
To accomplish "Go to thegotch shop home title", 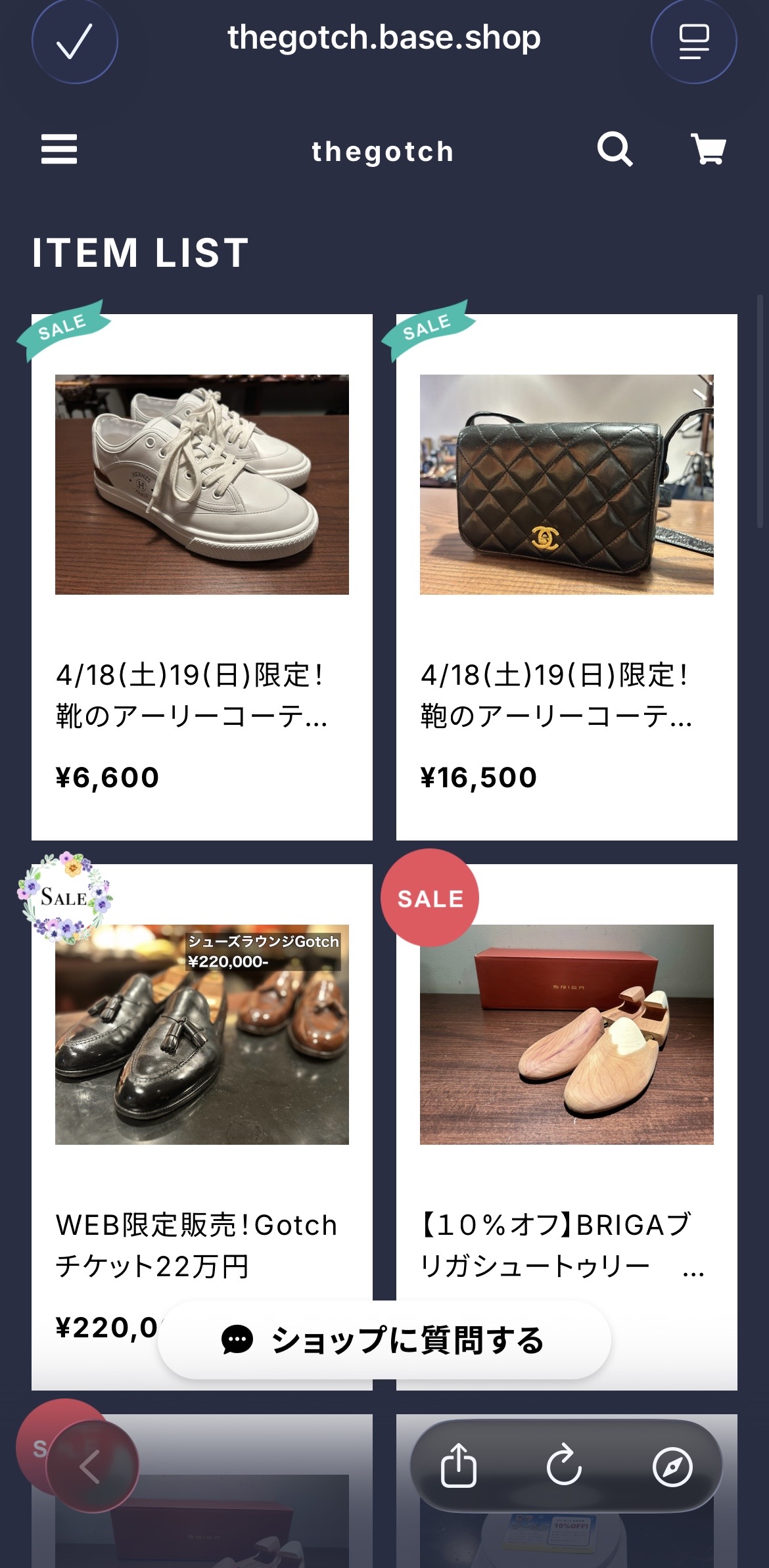I will click(383, 152).
